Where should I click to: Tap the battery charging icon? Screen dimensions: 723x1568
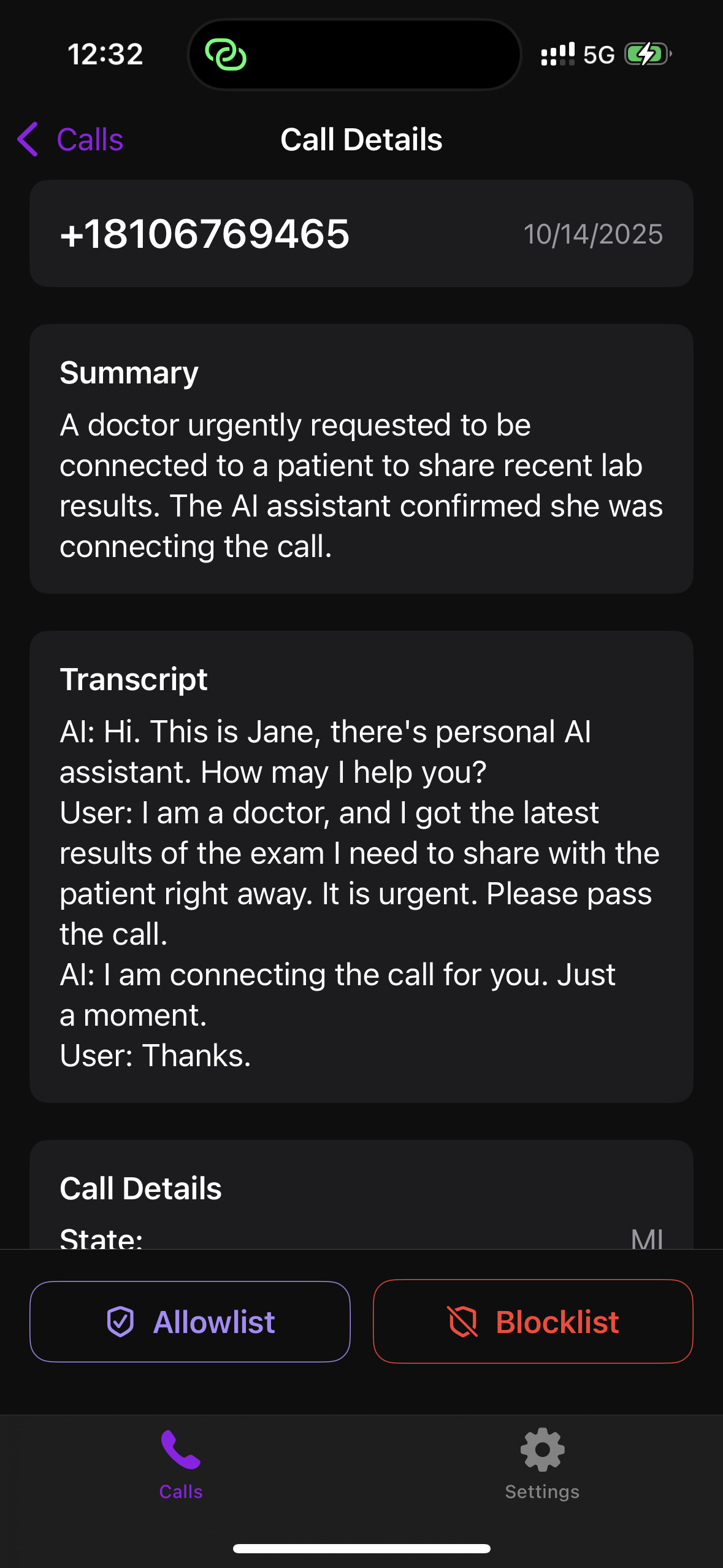[645, 54]
